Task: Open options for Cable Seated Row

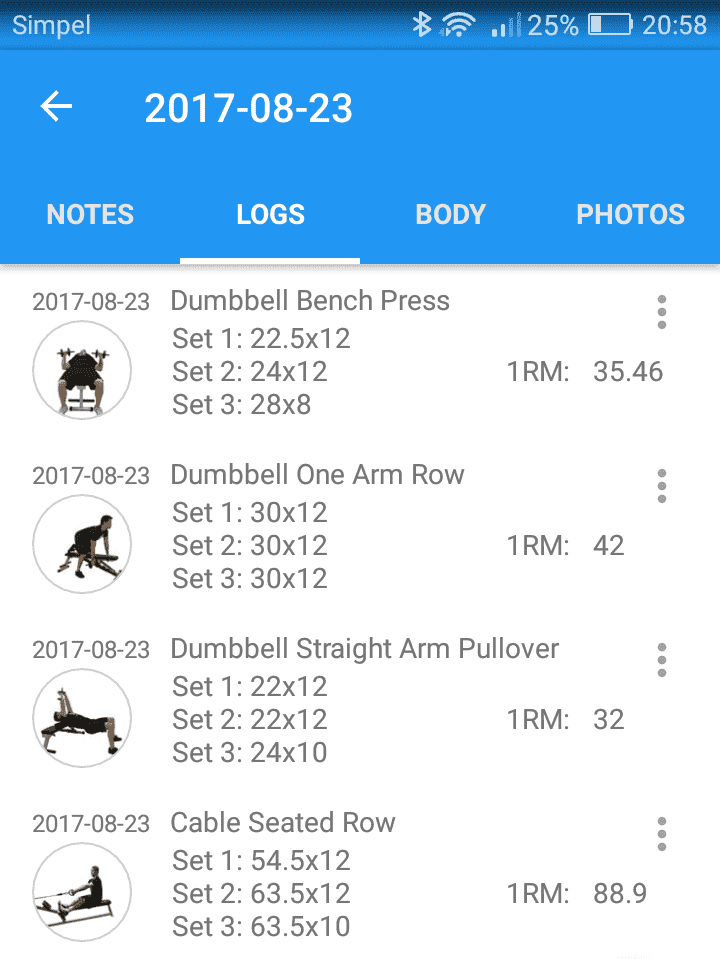Action: (661, 834)
